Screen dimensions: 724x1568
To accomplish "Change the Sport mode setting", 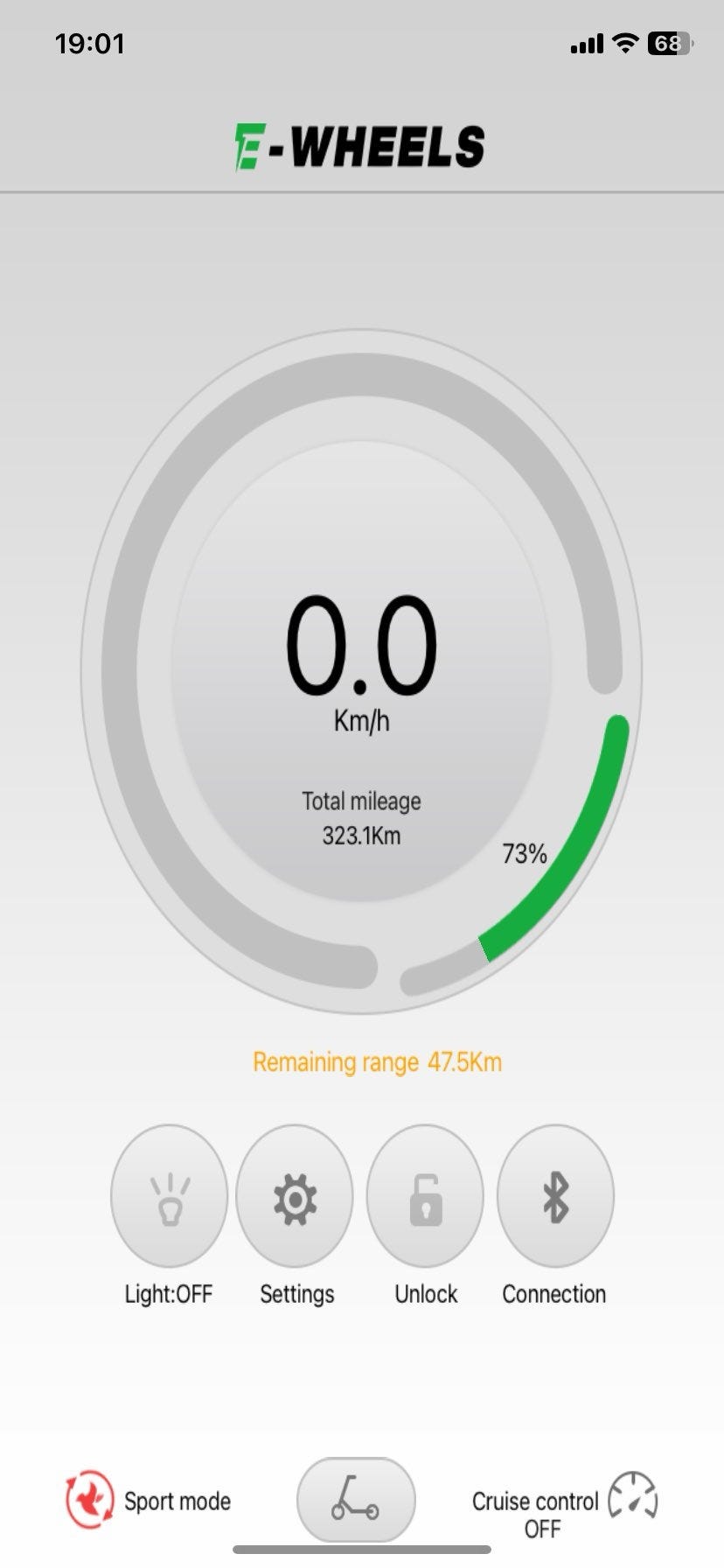I will [149, 1500].
